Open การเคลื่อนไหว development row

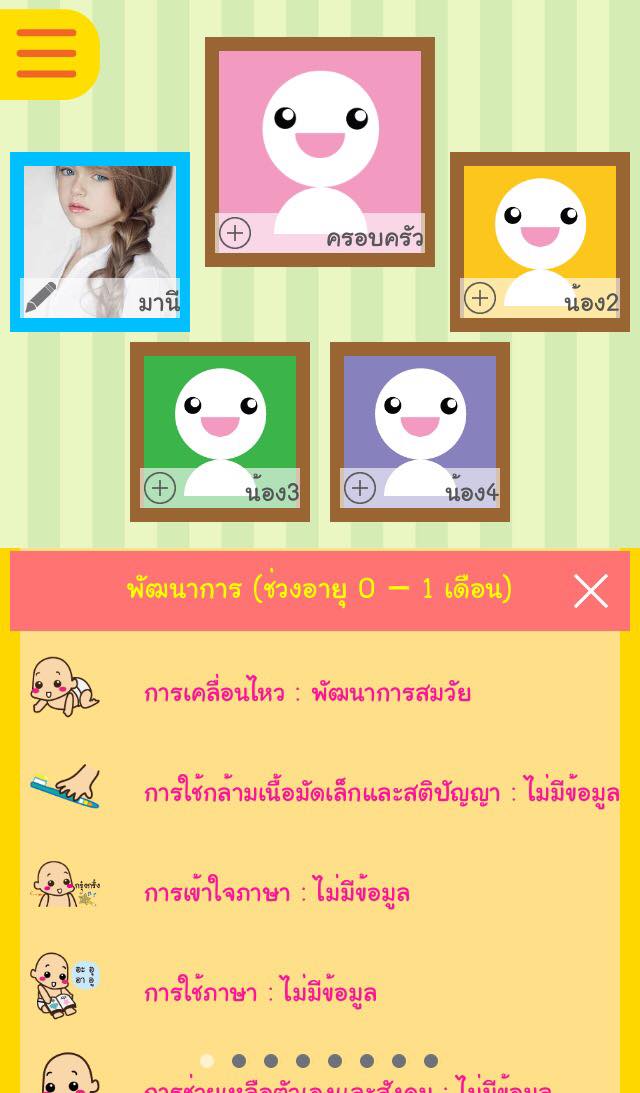tap(307, 693)
